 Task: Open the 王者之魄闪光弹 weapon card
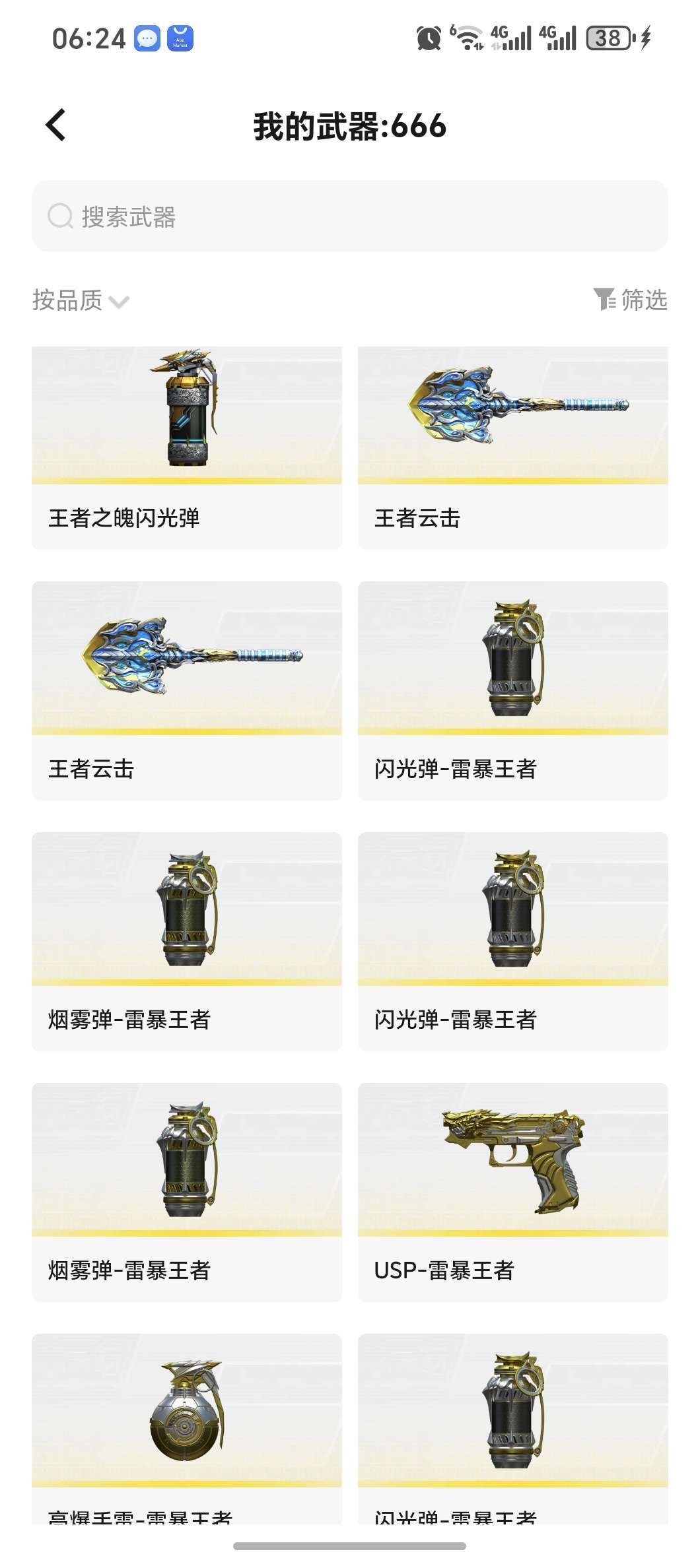(x=187, y=447)
